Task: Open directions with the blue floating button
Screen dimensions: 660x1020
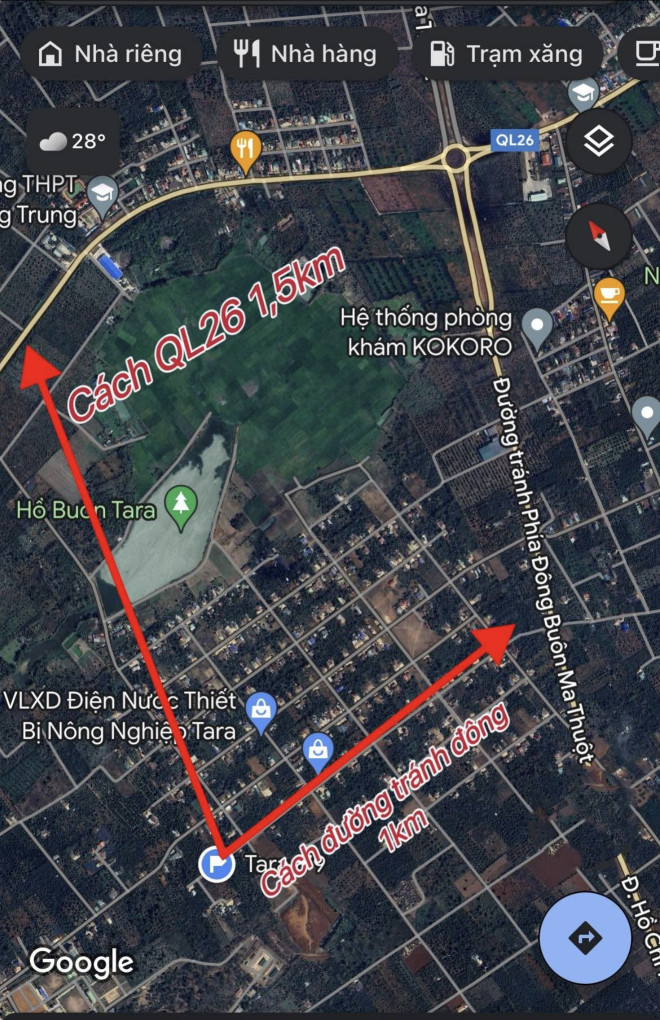Action: click(585, 938)
